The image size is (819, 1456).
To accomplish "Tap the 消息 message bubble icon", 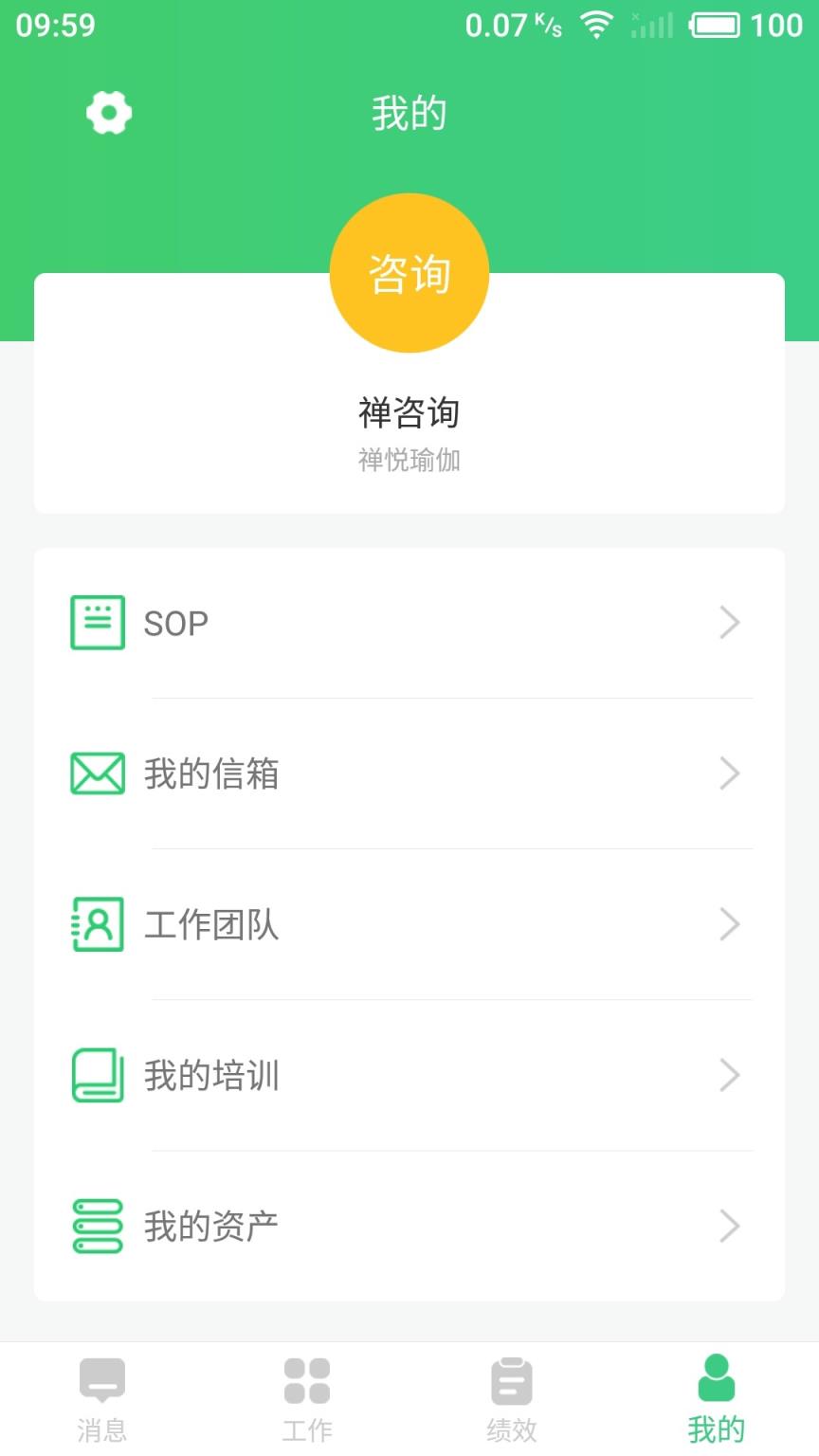I will coord(101,1382).
